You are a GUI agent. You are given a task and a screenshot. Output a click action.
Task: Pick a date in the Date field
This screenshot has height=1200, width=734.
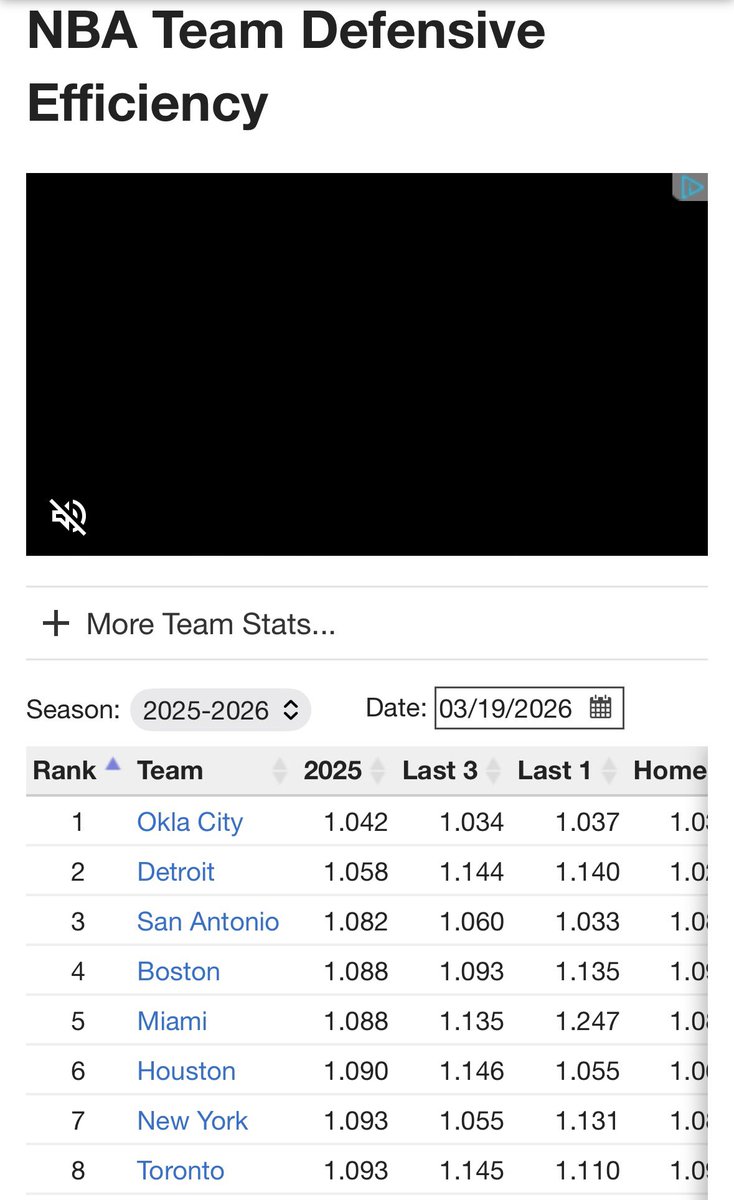tap(600, 708)
